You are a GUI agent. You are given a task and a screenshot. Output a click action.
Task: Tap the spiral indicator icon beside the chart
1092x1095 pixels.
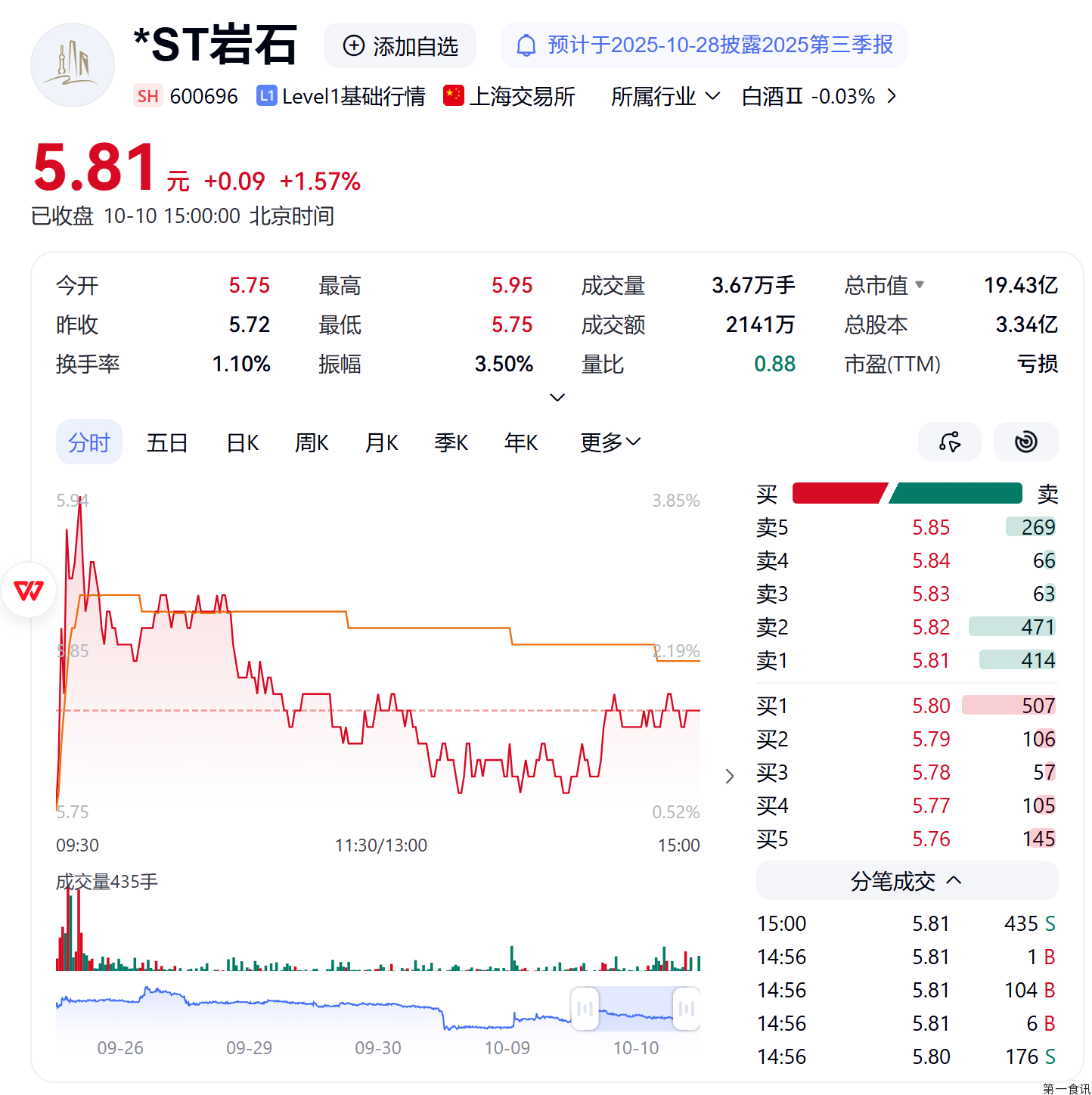click(1025, 442)
